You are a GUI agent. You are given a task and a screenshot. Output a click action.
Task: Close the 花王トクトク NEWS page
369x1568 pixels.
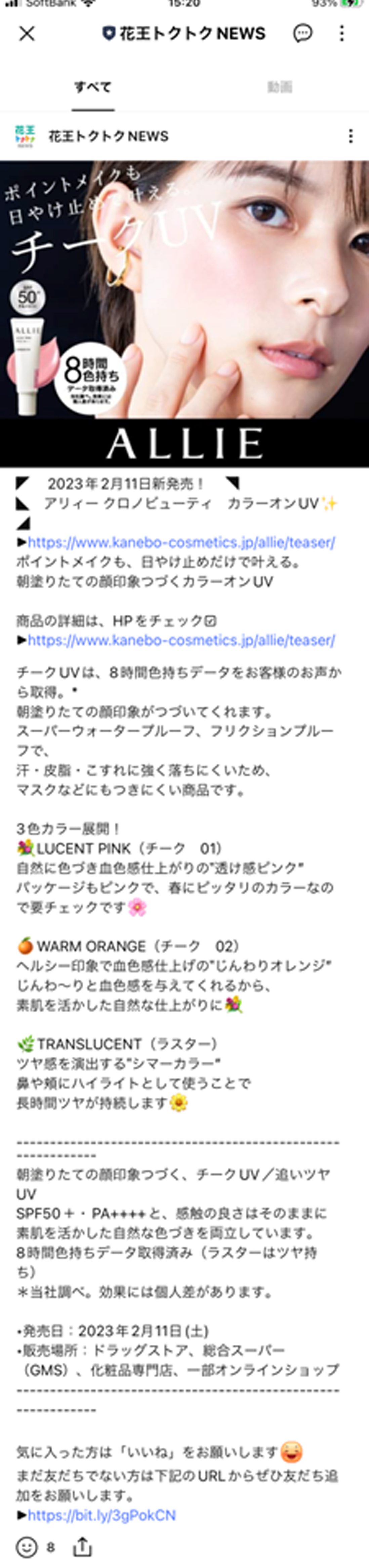(27, 34)
